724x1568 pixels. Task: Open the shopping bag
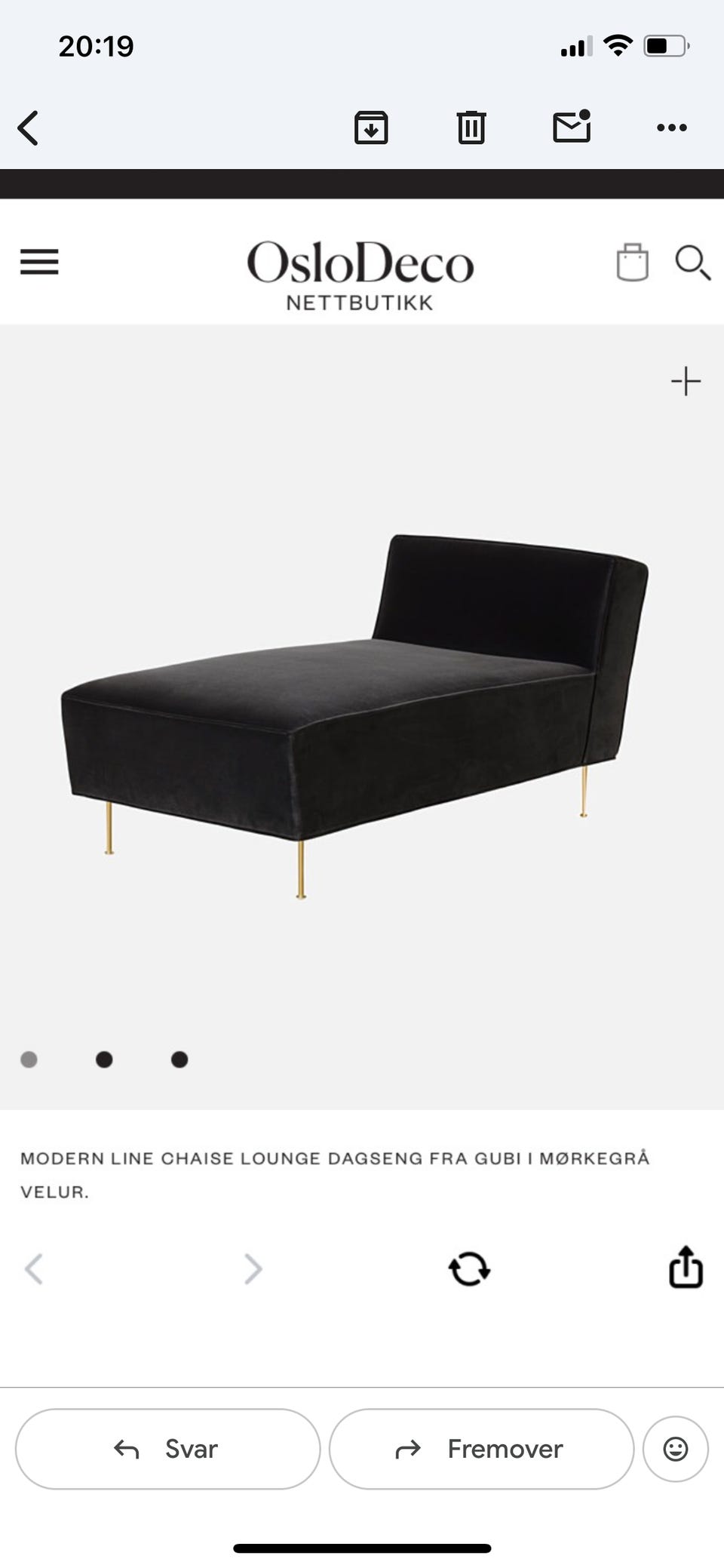pos(632,262)
